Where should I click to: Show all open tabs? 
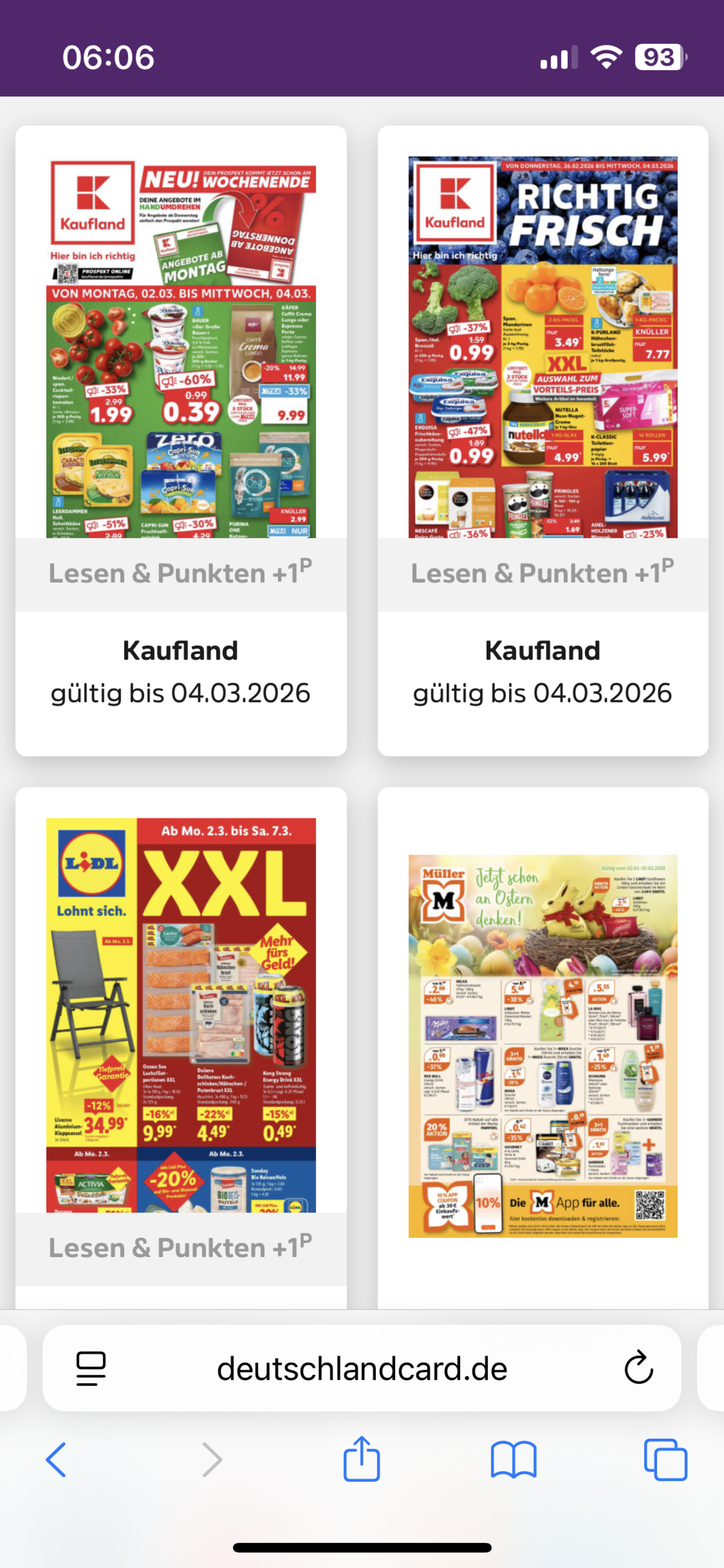(665, 1459)
